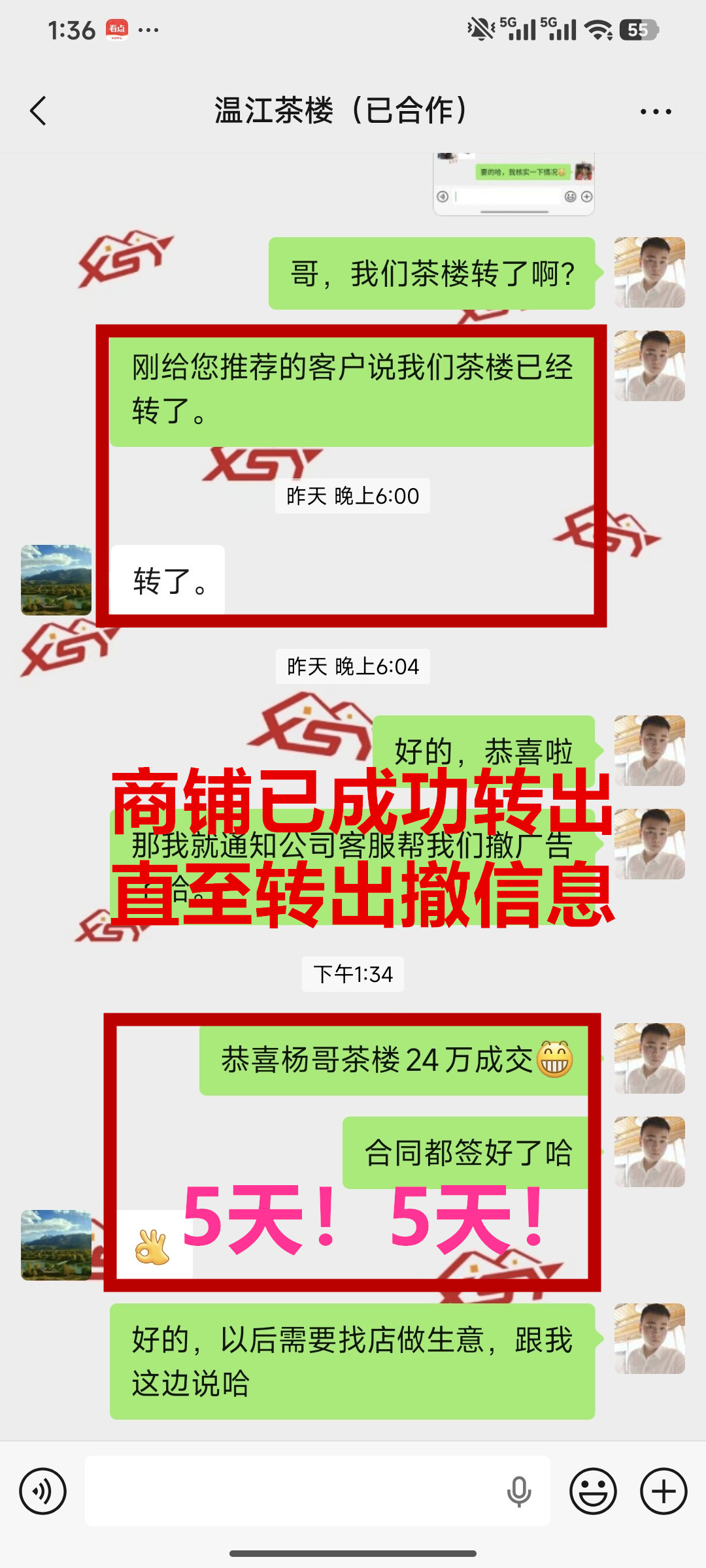Tap the sender avatar beside 哥，我们茶楼转了啊？
Image resolution: width=706 pixels, height=1568 pixels.
(x=649, y=272)
